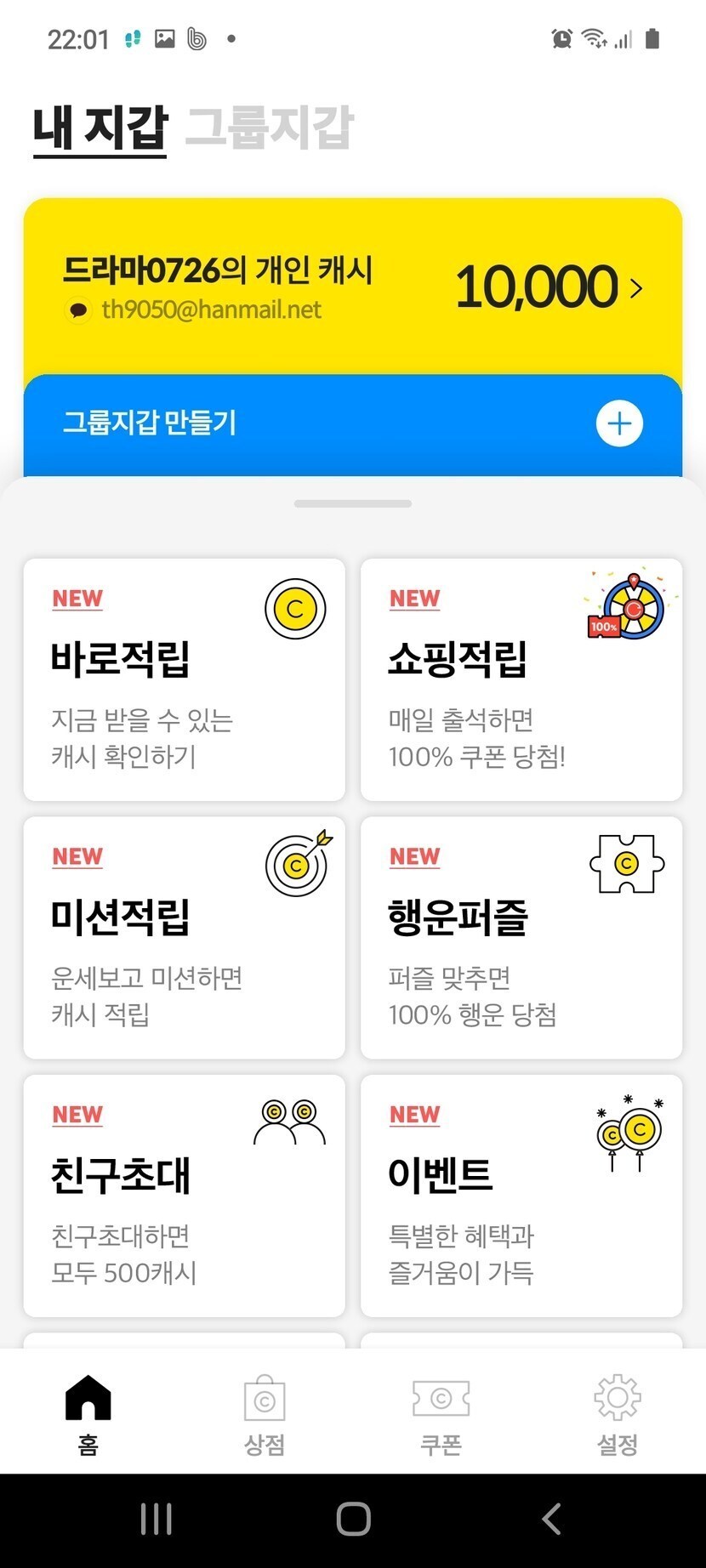The height and width of the screenshot is (1568, 706).
Task: Open the 바로적립 card
Action: (x=184, y=679)
